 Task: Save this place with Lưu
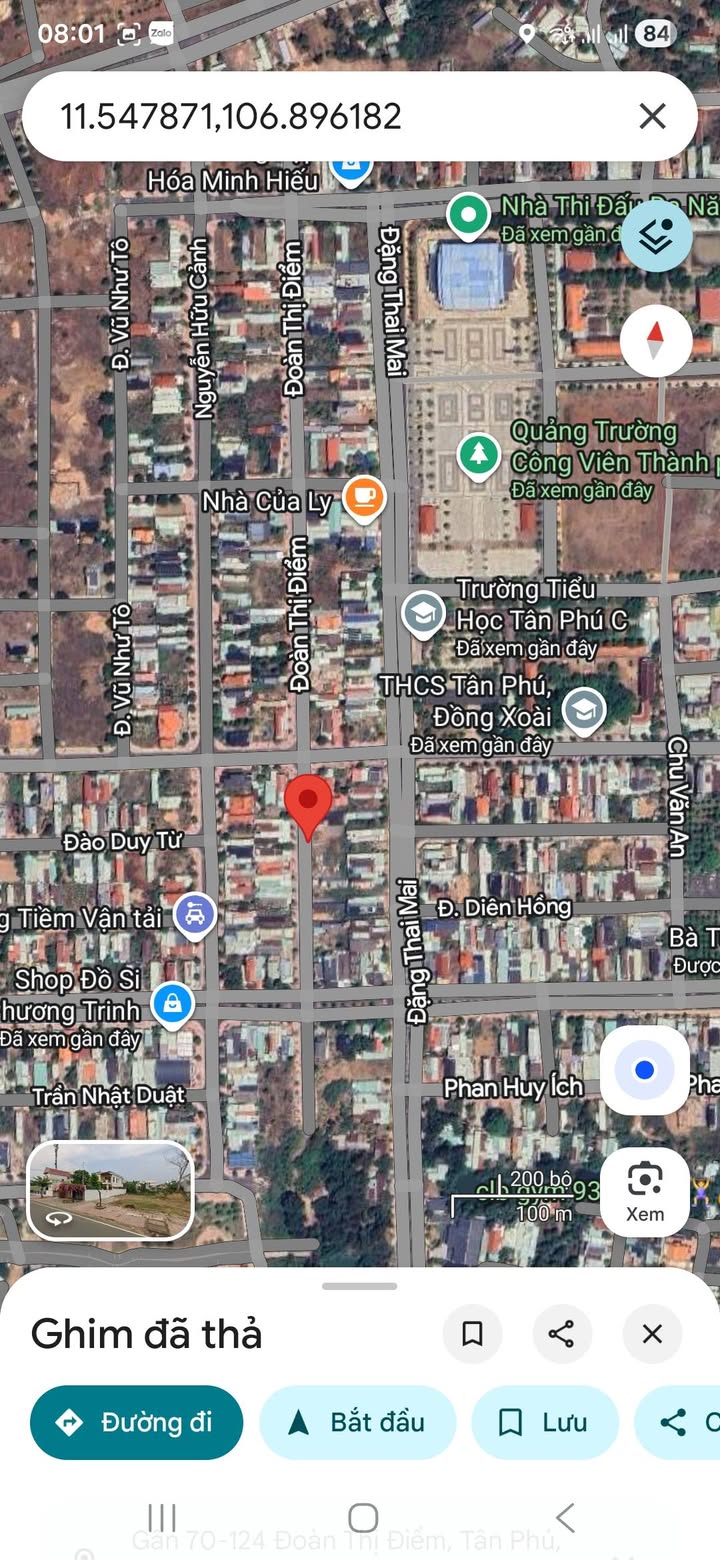coord(545,1422)
